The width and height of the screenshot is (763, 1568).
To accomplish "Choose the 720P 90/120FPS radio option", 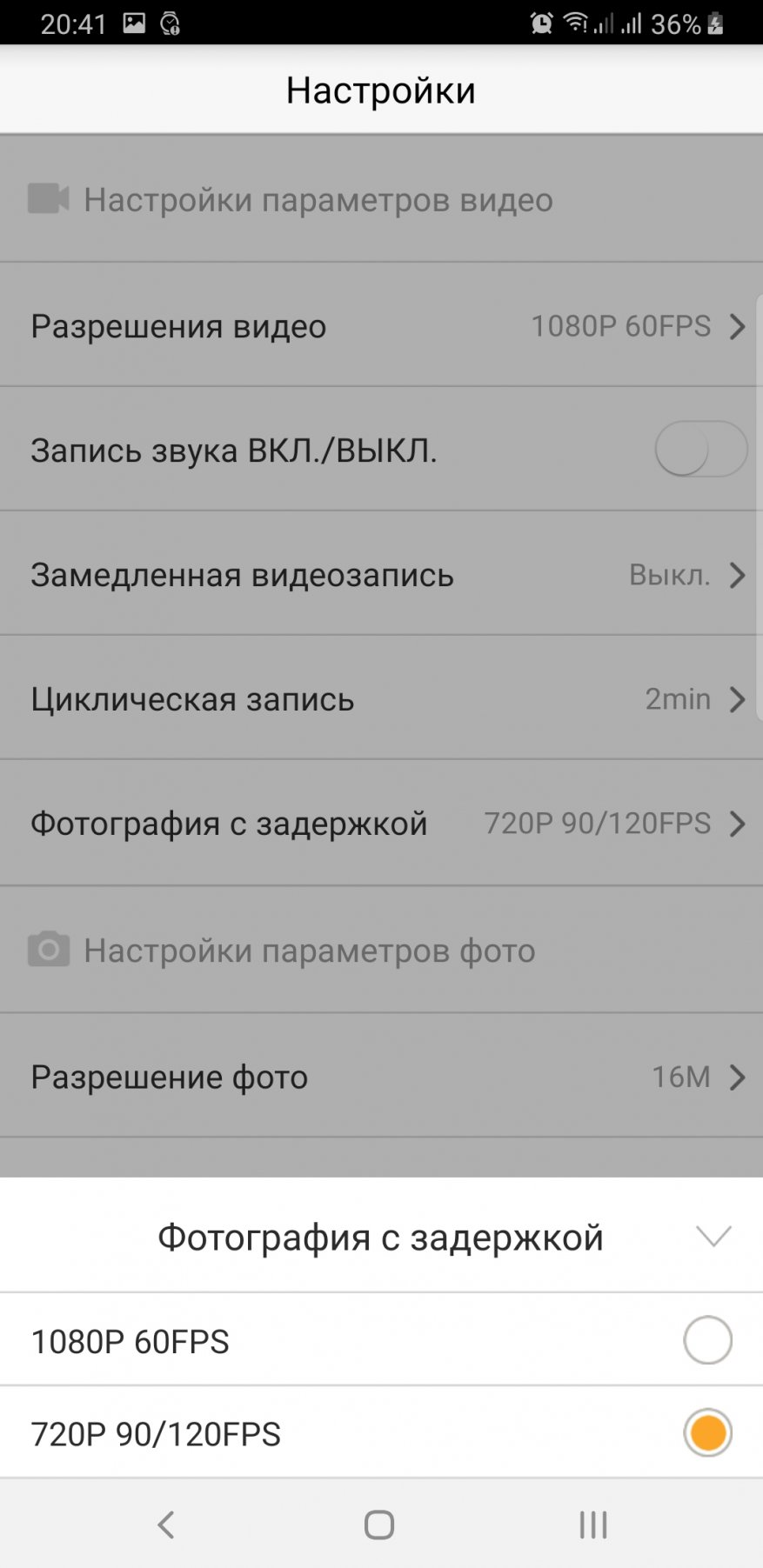I will [706, 1432].
